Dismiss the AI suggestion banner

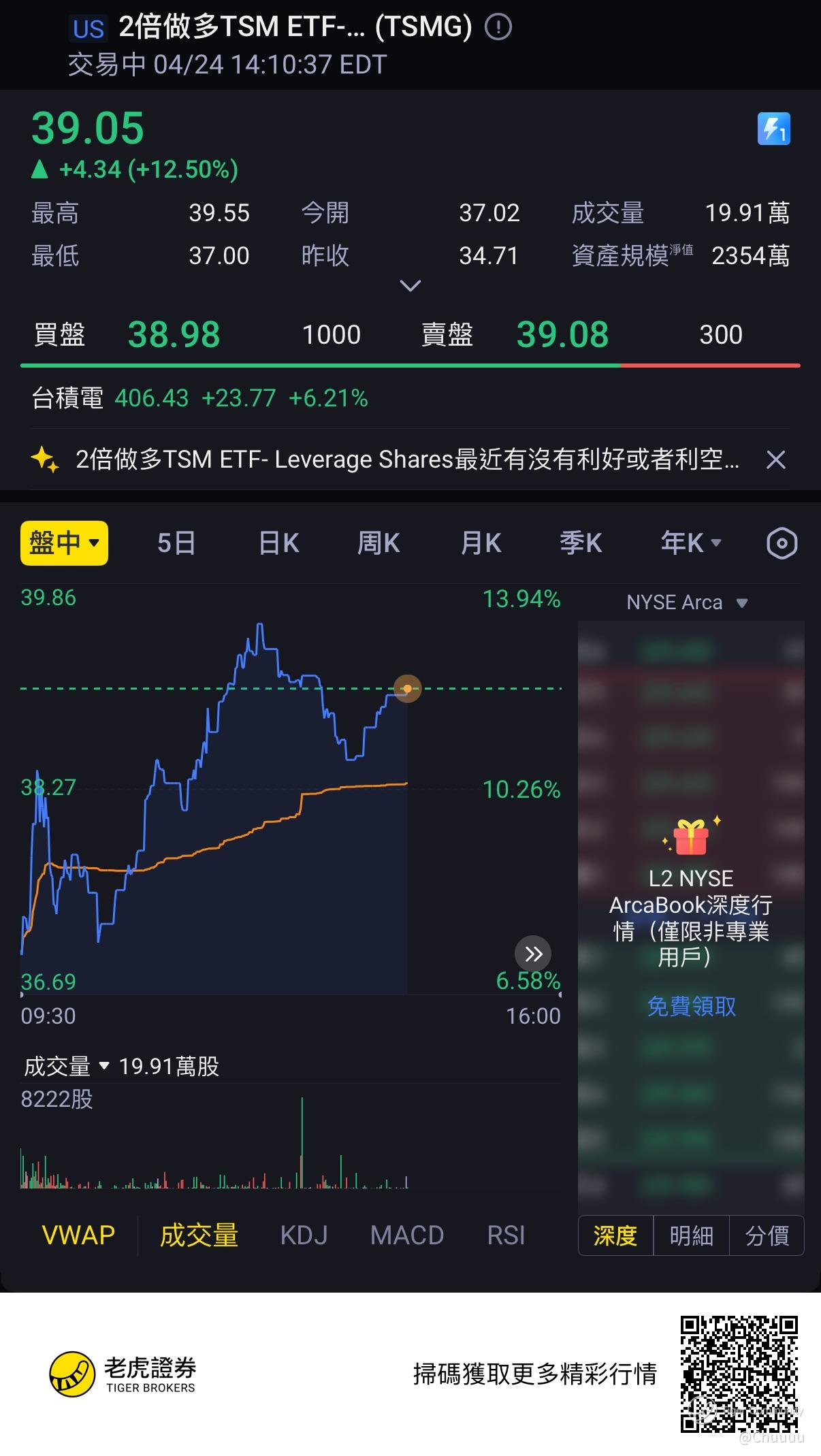775,460
